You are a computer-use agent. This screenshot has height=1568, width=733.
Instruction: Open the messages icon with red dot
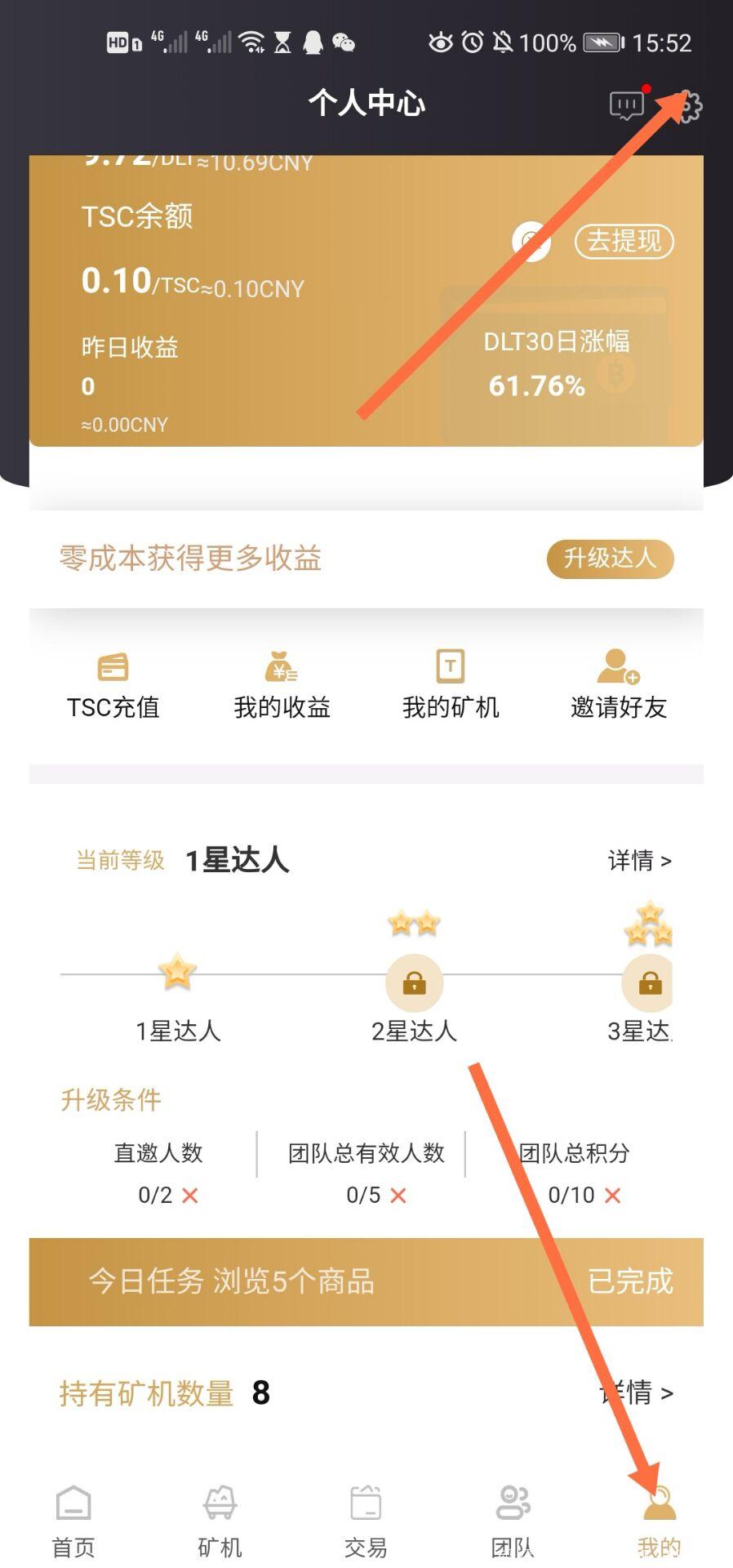click(627, 105)
